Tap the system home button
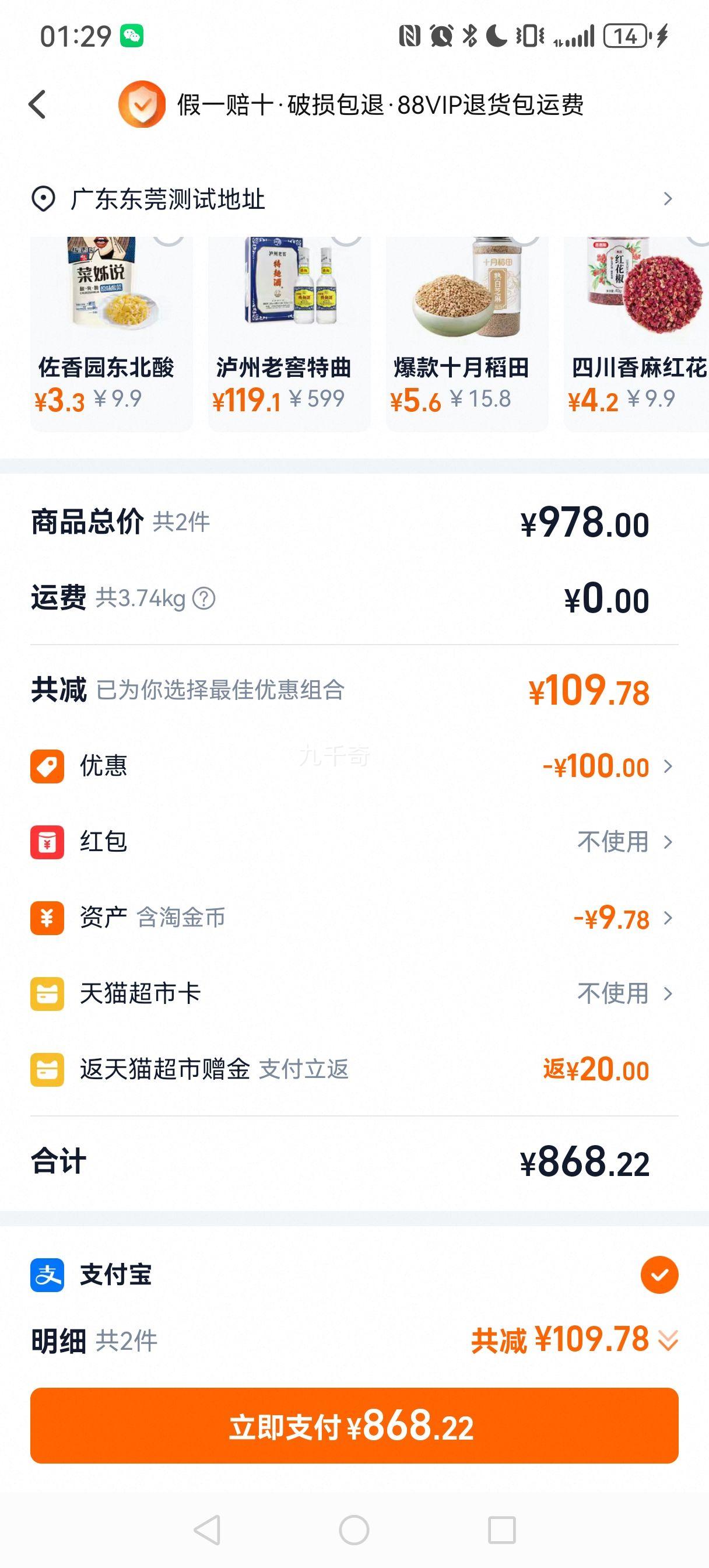 click(x=354, y=1529)
